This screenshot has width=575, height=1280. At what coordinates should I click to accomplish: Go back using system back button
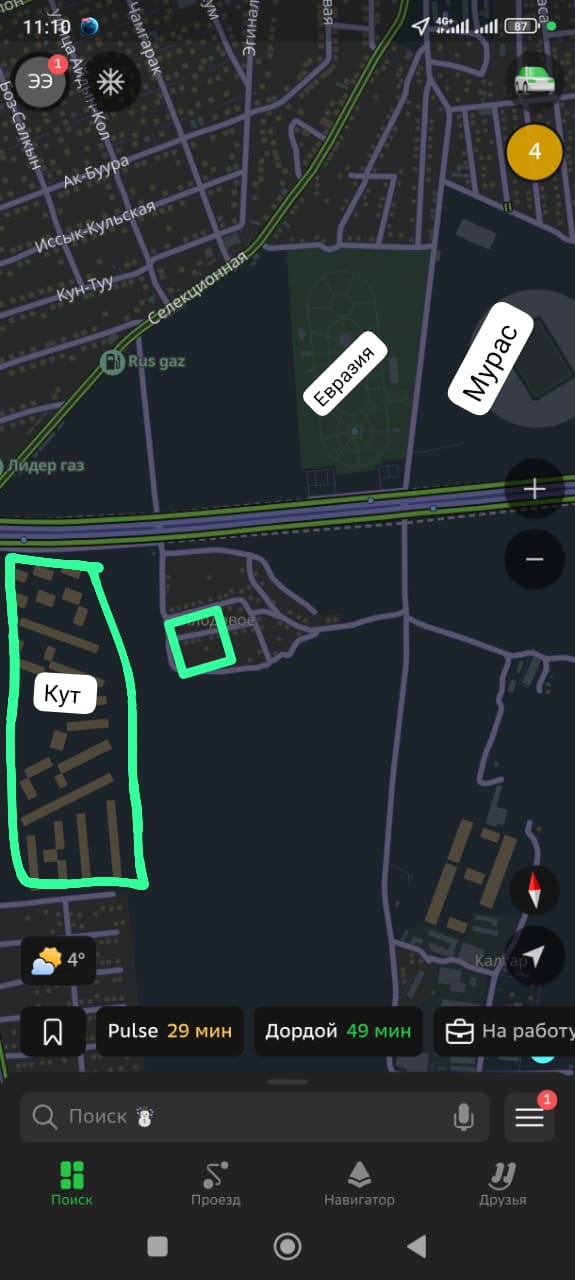(417, 1245)
